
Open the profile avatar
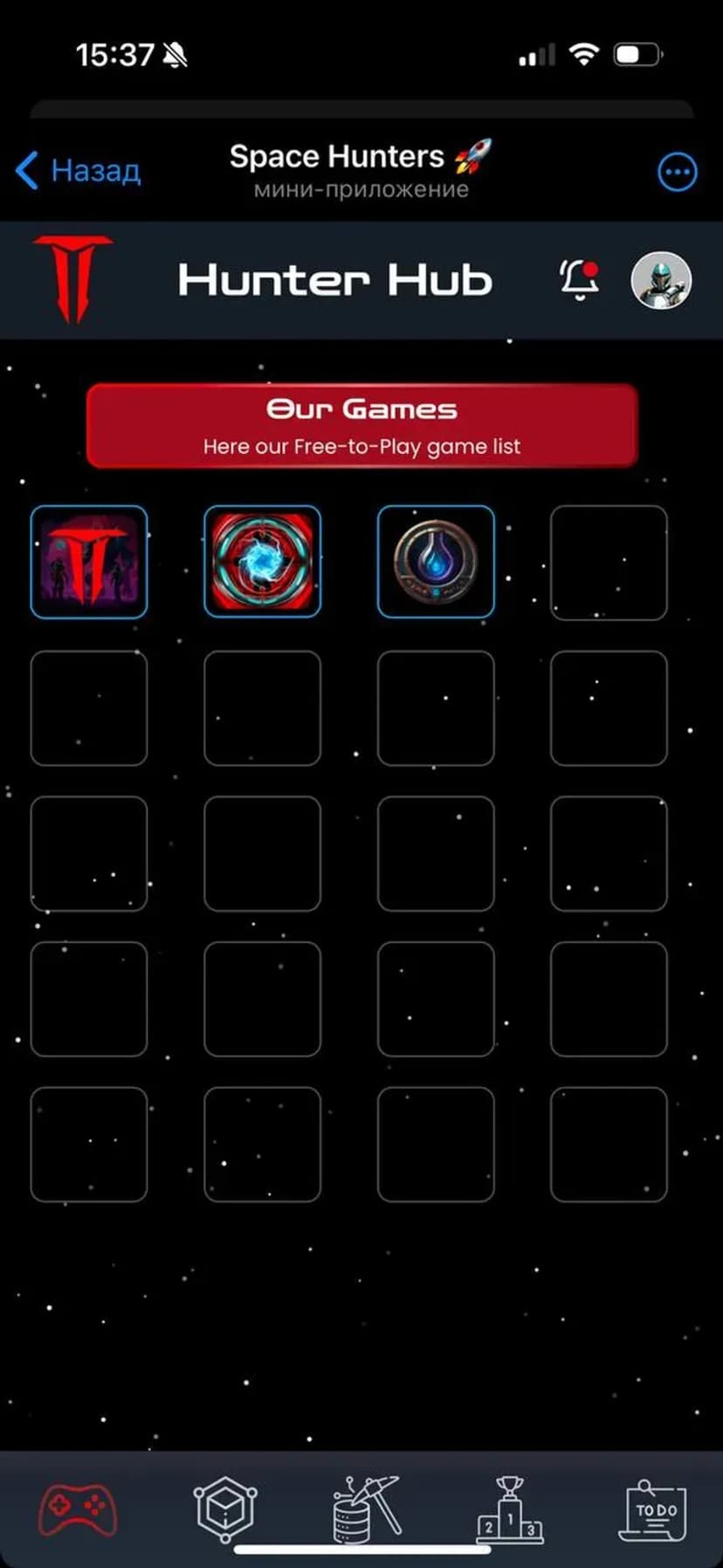click(x=661, y=281)
